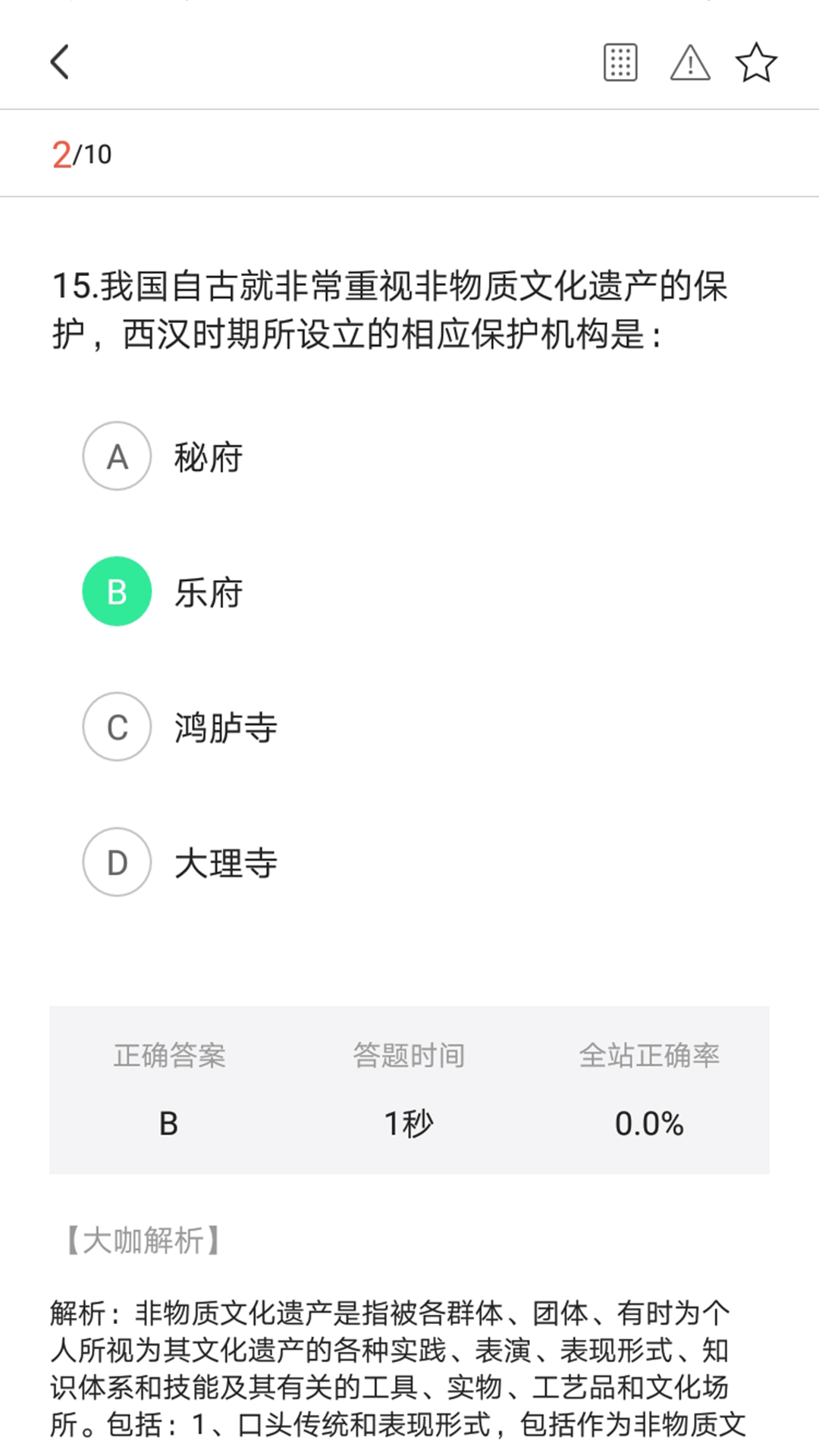The width and height of the screenshot is (819, 1456).
Task: Select option A 秘府
Action: coord(118,457)
